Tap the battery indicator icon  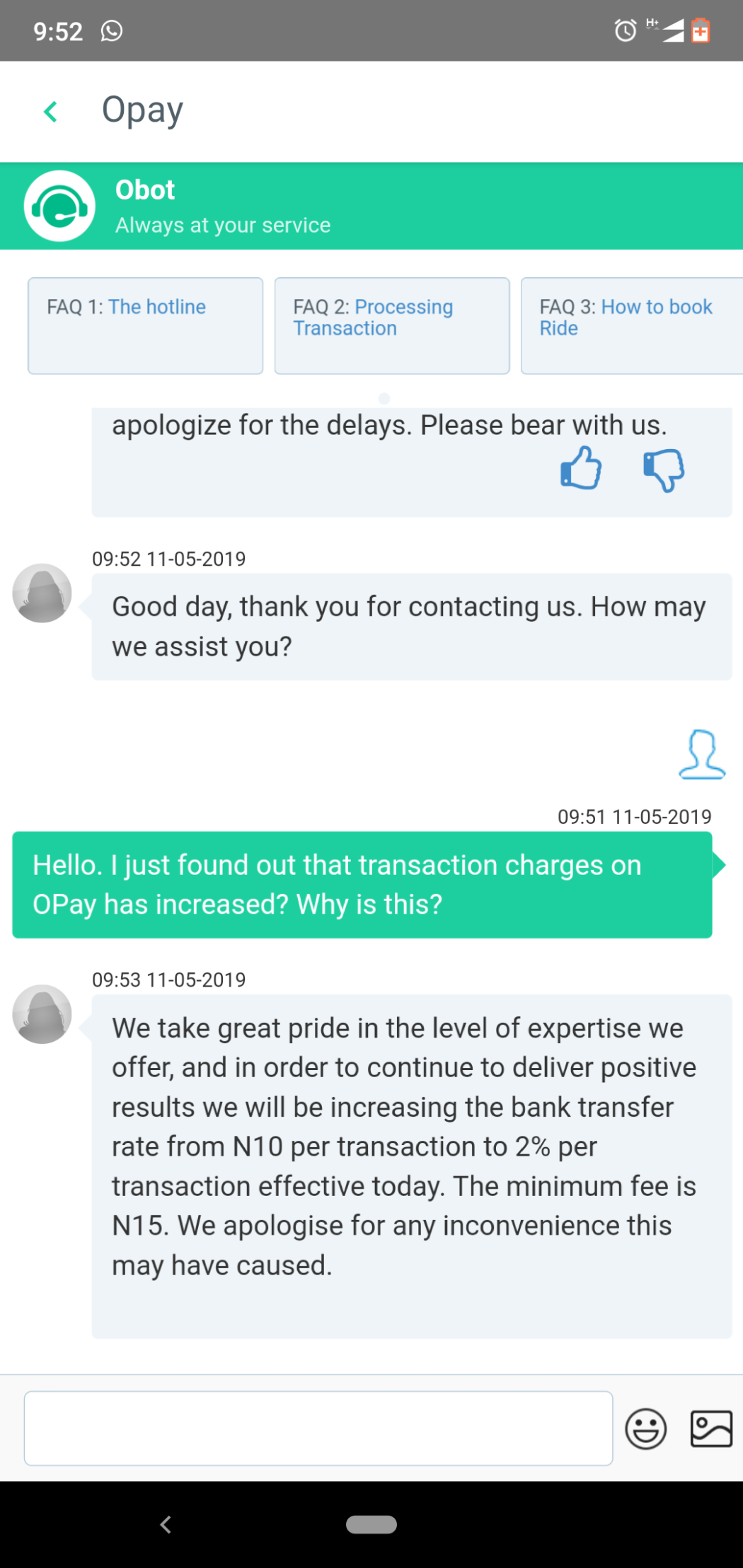click(x=699, y=30)
